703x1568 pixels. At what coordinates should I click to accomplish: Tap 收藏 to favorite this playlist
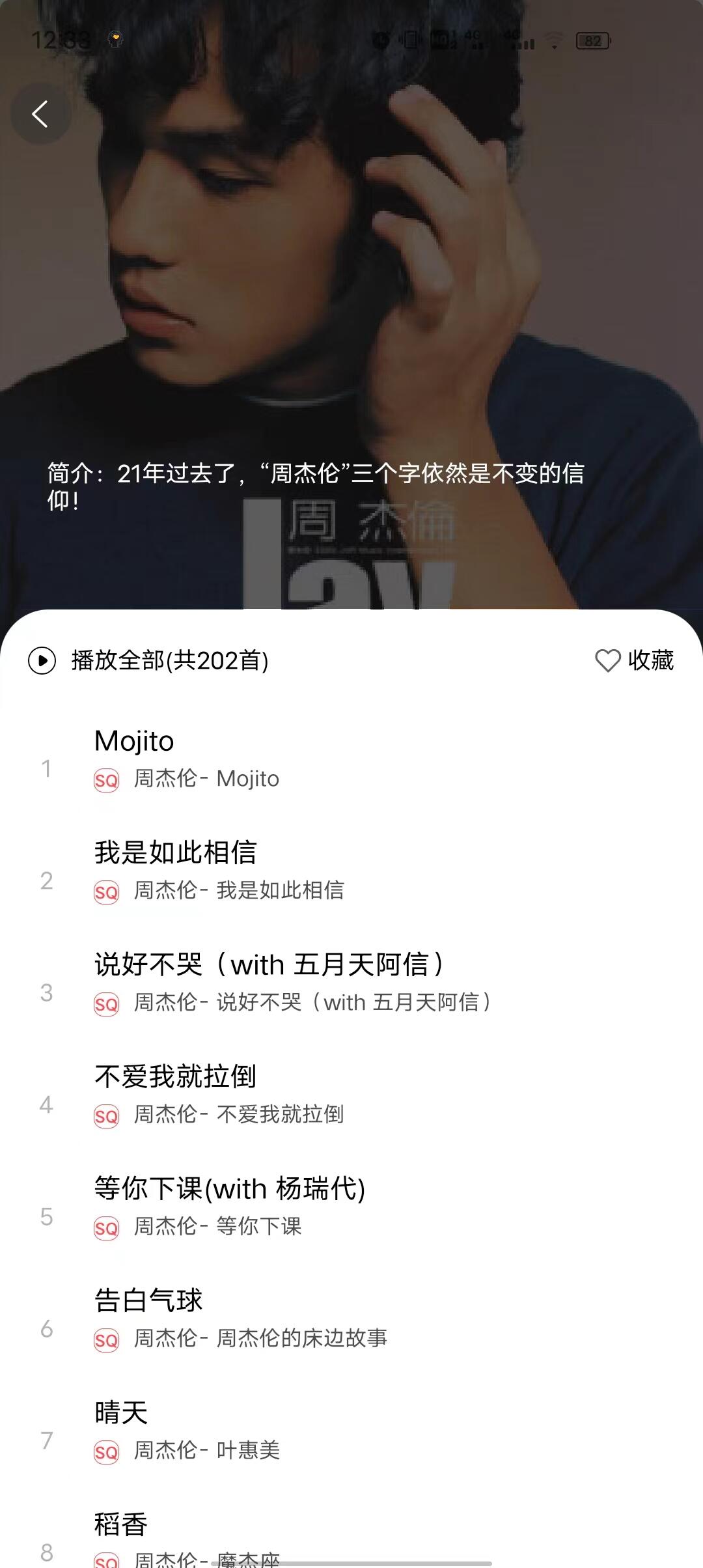(634, 660)
